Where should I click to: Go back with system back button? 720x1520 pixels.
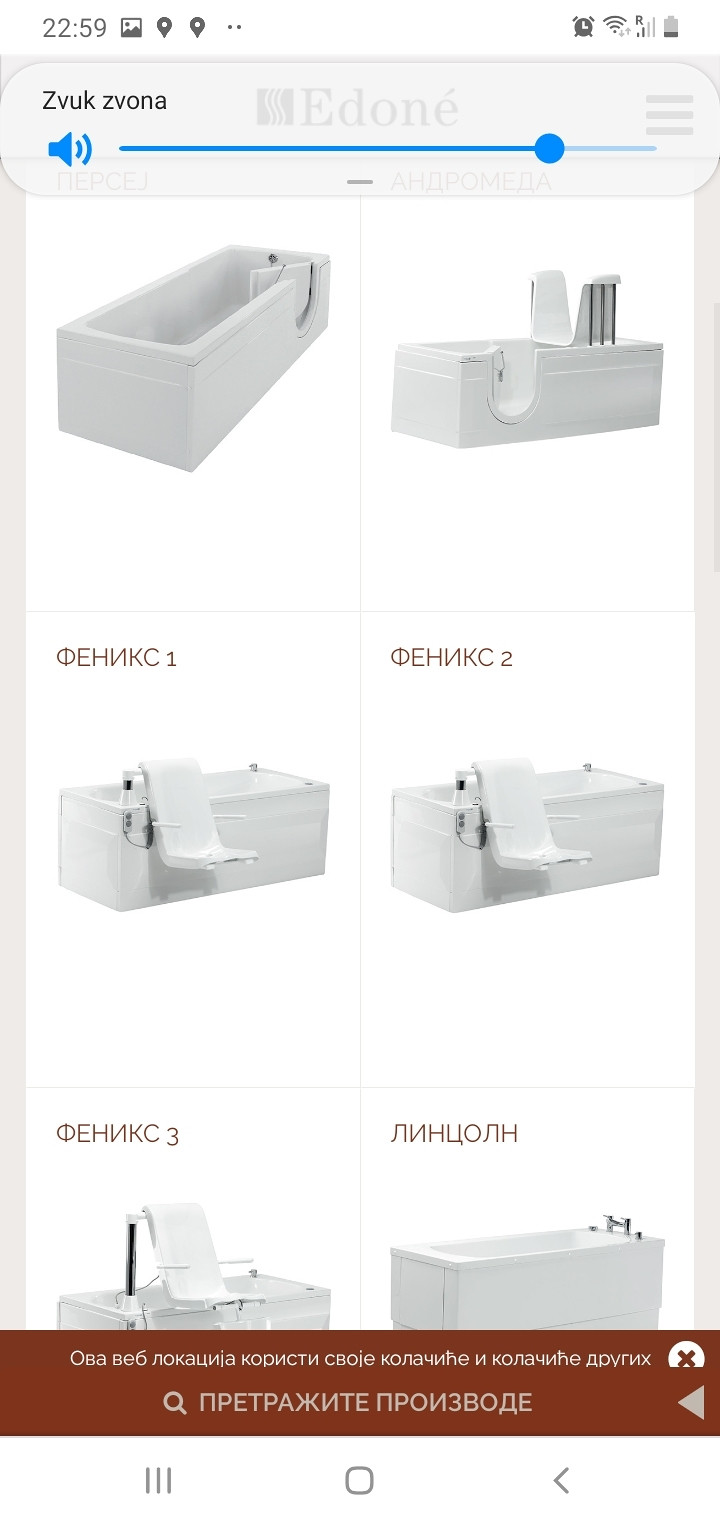click(x=561, y=1480)
